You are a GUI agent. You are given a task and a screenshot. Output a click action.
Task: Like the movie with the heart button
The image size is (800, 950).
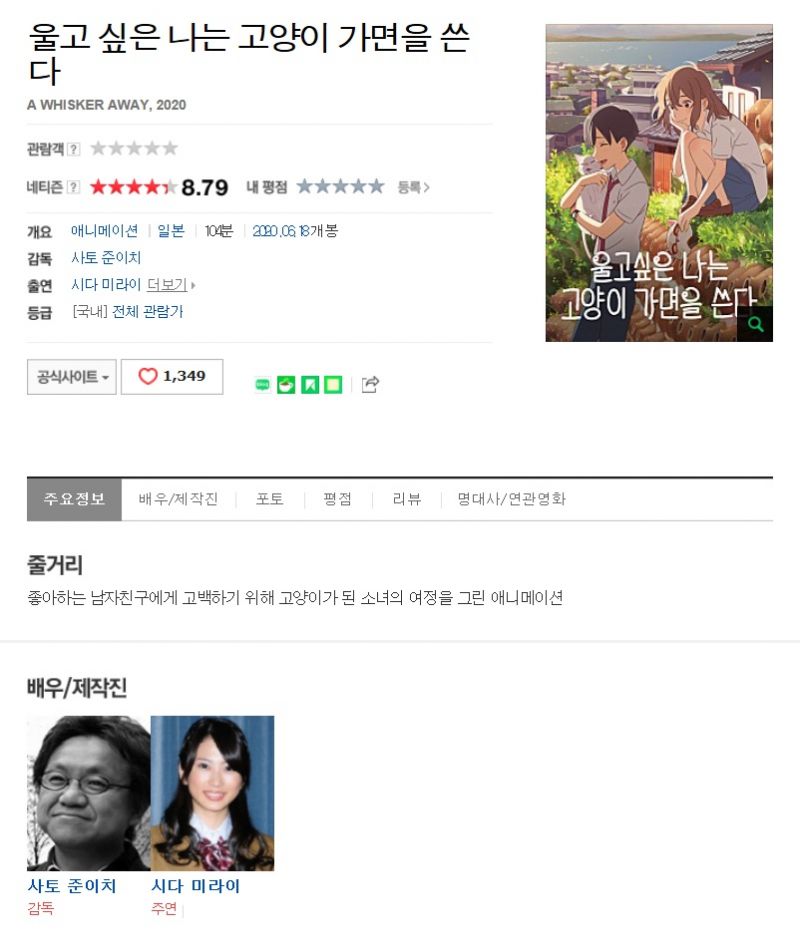click(172, 377)
